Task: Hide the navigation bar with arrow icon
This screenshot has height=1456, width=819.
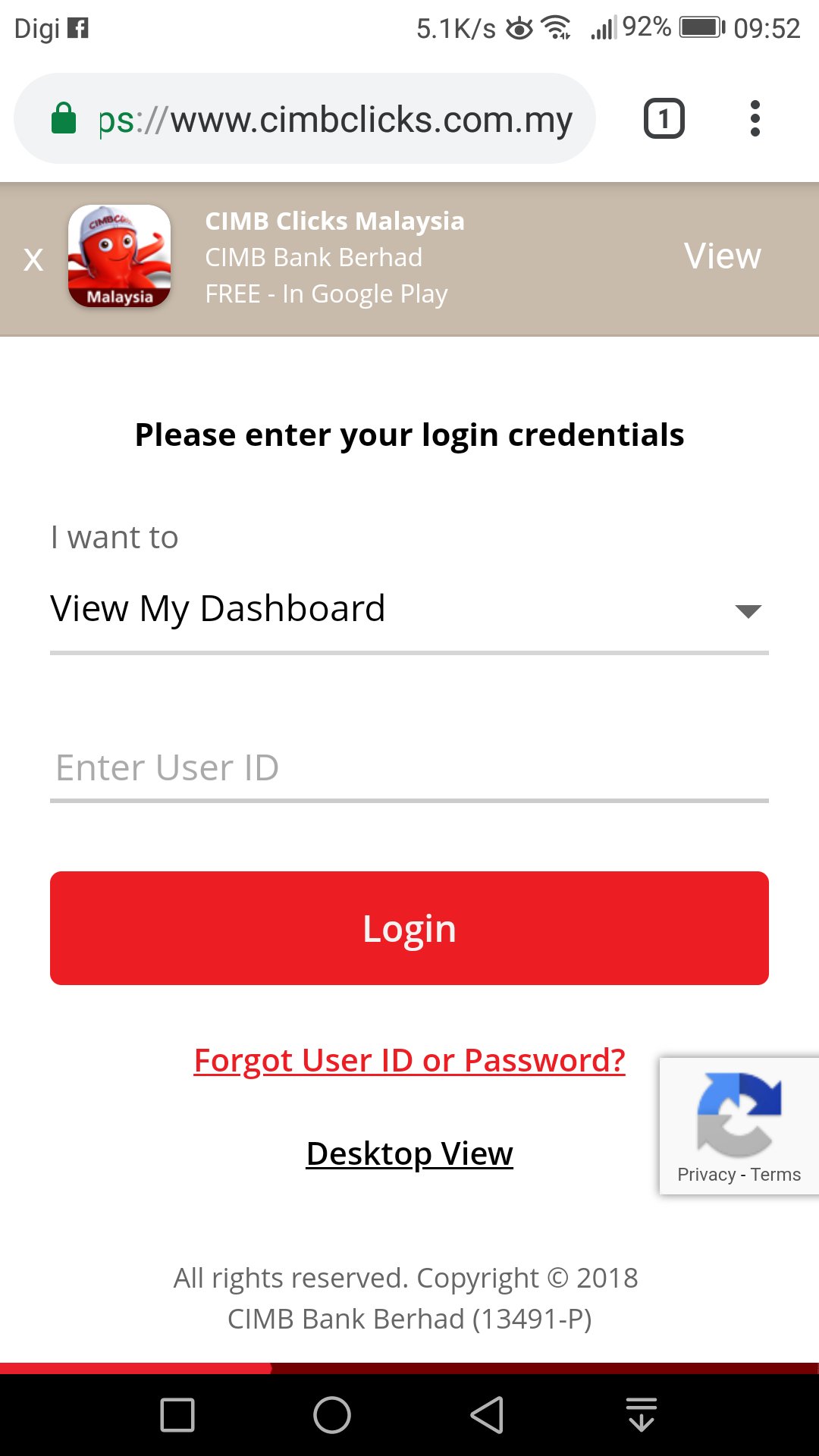Action: (x=642, y=1414)
